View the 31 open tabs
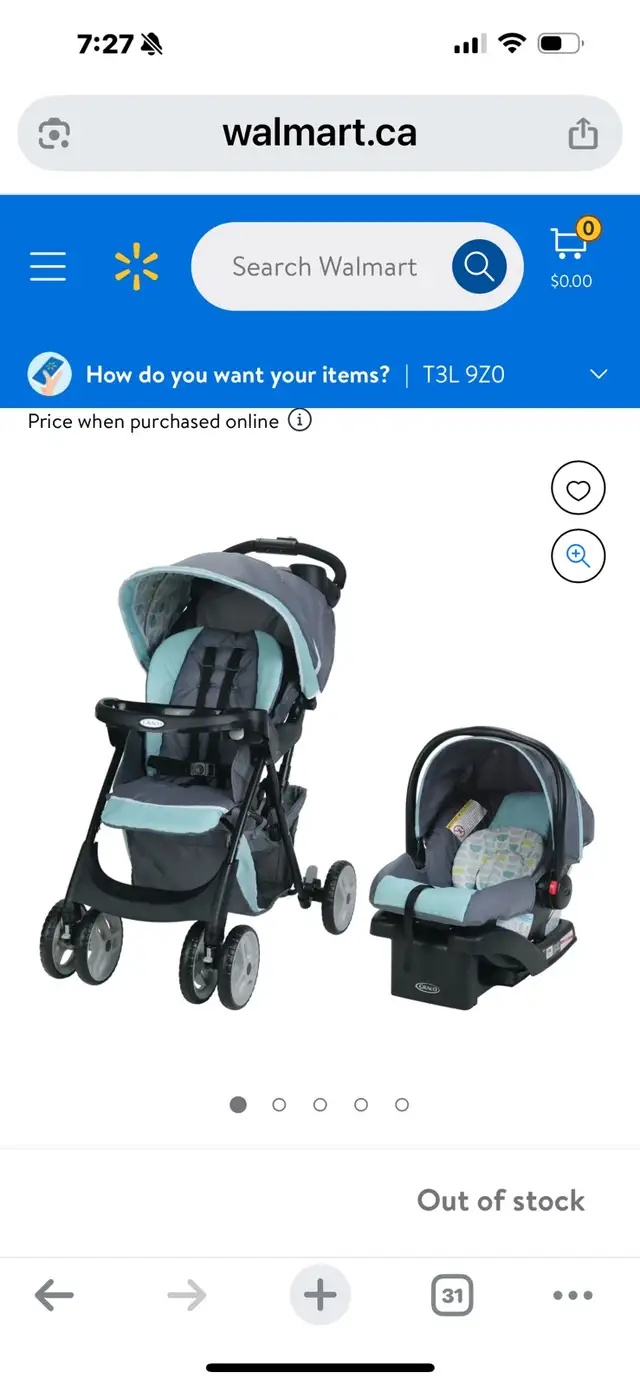Image resolution: width=640 pixels, height=1386 pixels. 452,1296
